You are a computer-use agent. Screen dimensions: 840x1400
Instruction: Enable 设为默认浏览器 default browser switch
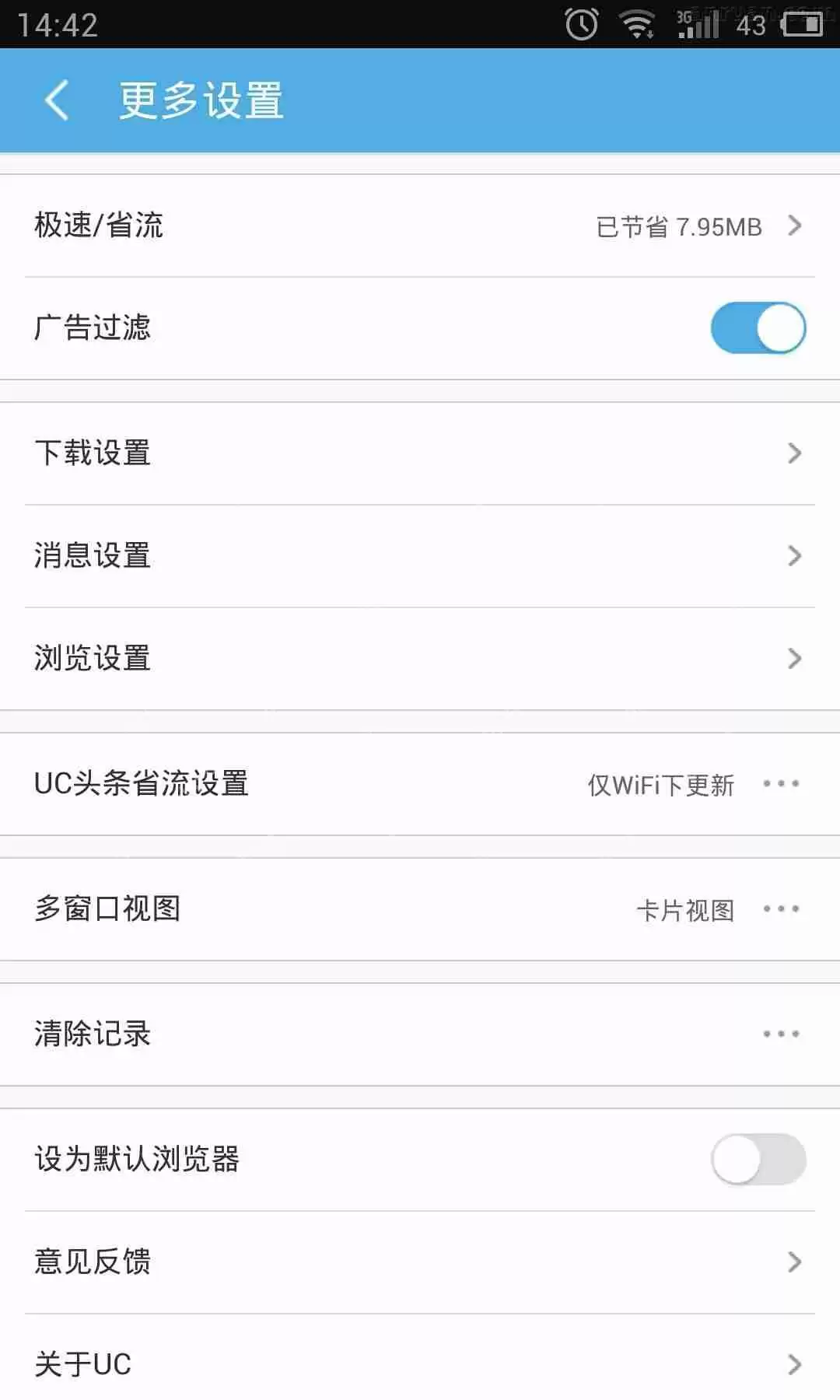pos(758,1160)
